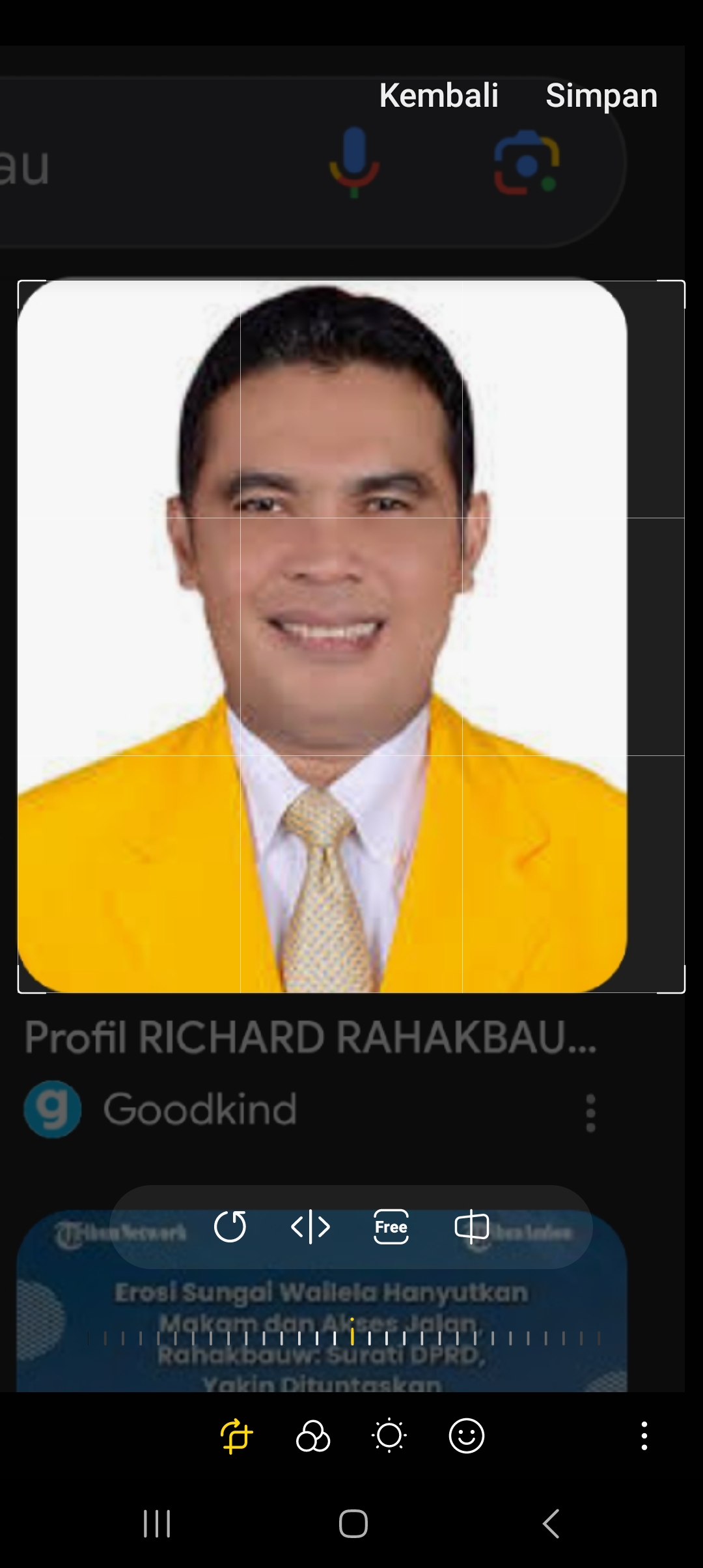Go to the home screen
This screenshot has height=1568, width=703.
coord(353,1524)
